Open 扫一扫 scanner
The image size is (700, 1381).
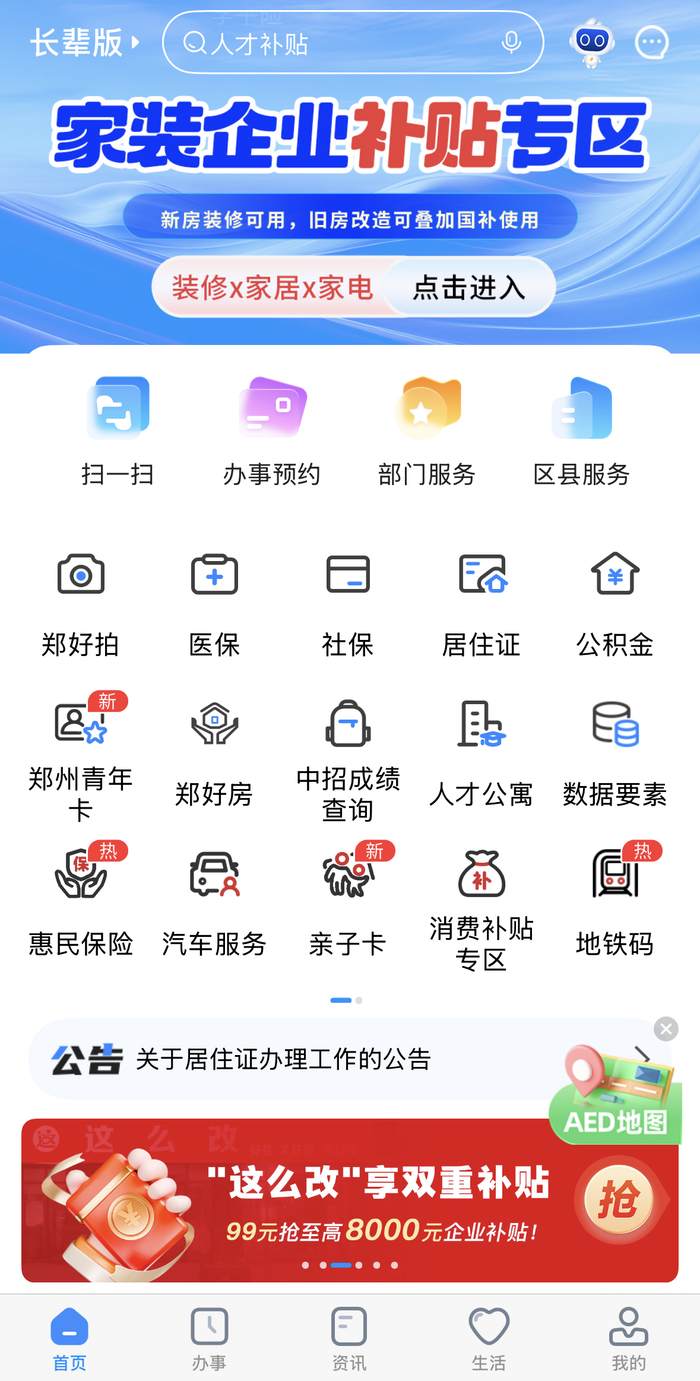[x=118, y=431]
